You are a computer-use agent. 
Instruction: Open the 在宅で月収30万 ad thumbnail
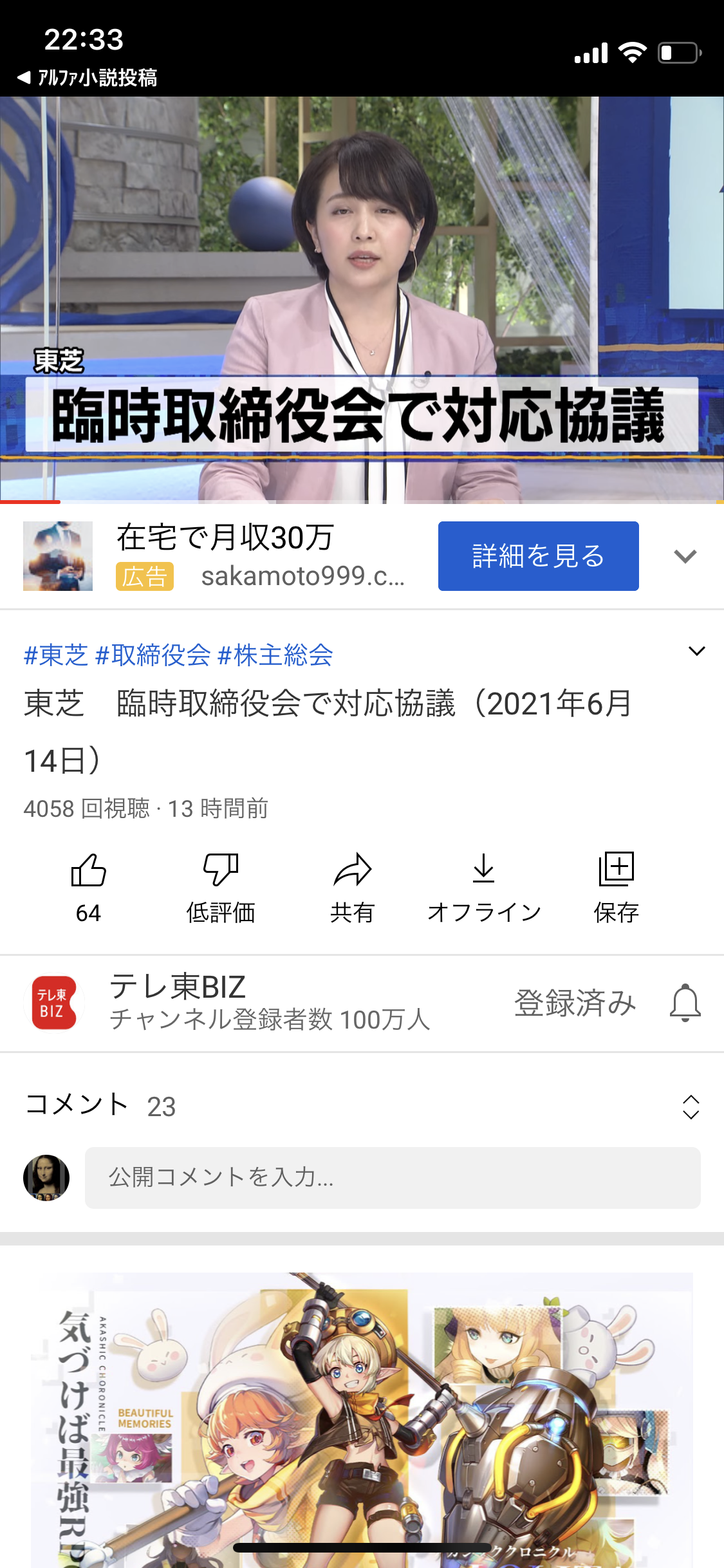58,556
